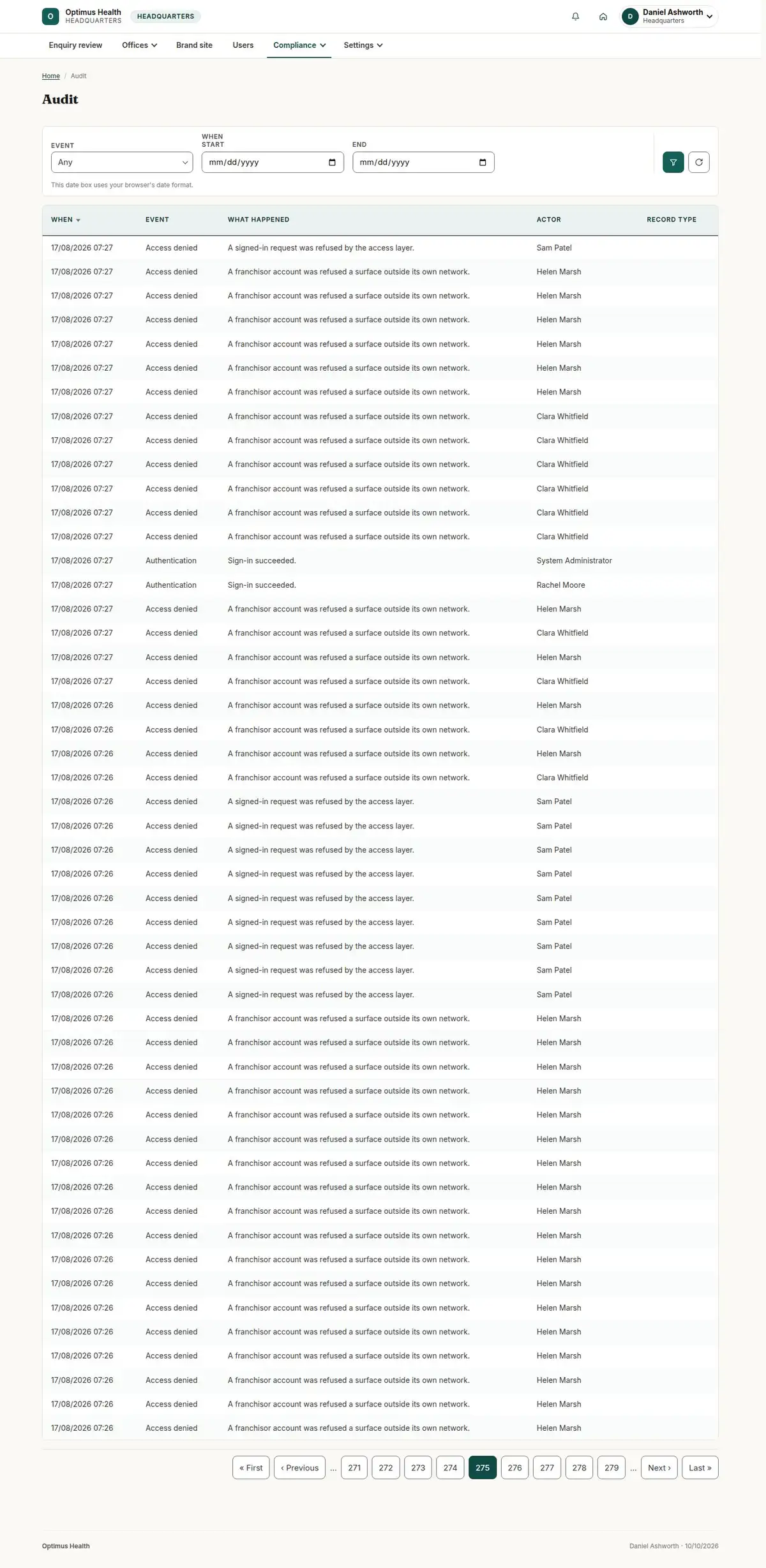766x1568 pixels.
Task: Go to the Next page
Action: (659, 1467)
